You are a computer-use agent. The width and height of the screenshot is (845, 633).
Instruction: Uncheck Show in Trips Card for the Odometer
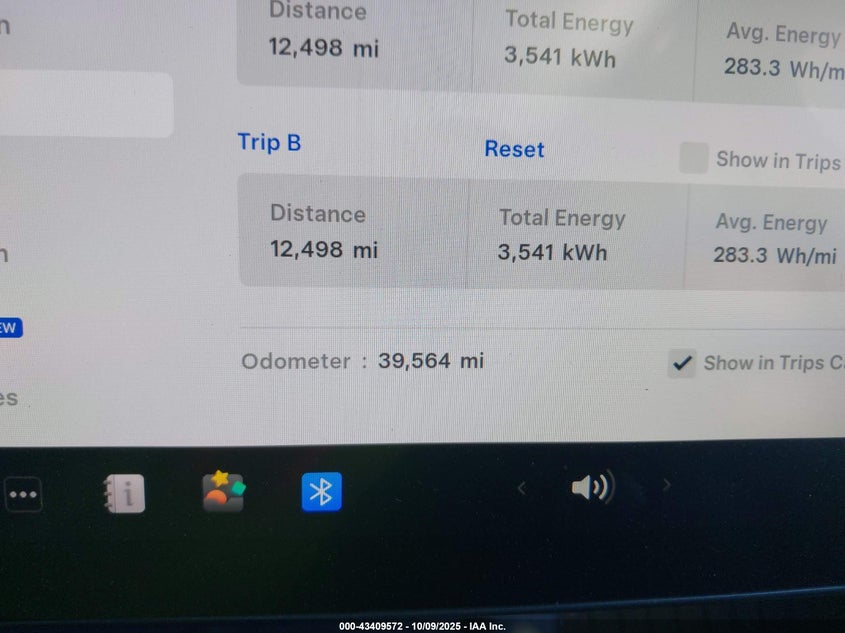[682, 363]
